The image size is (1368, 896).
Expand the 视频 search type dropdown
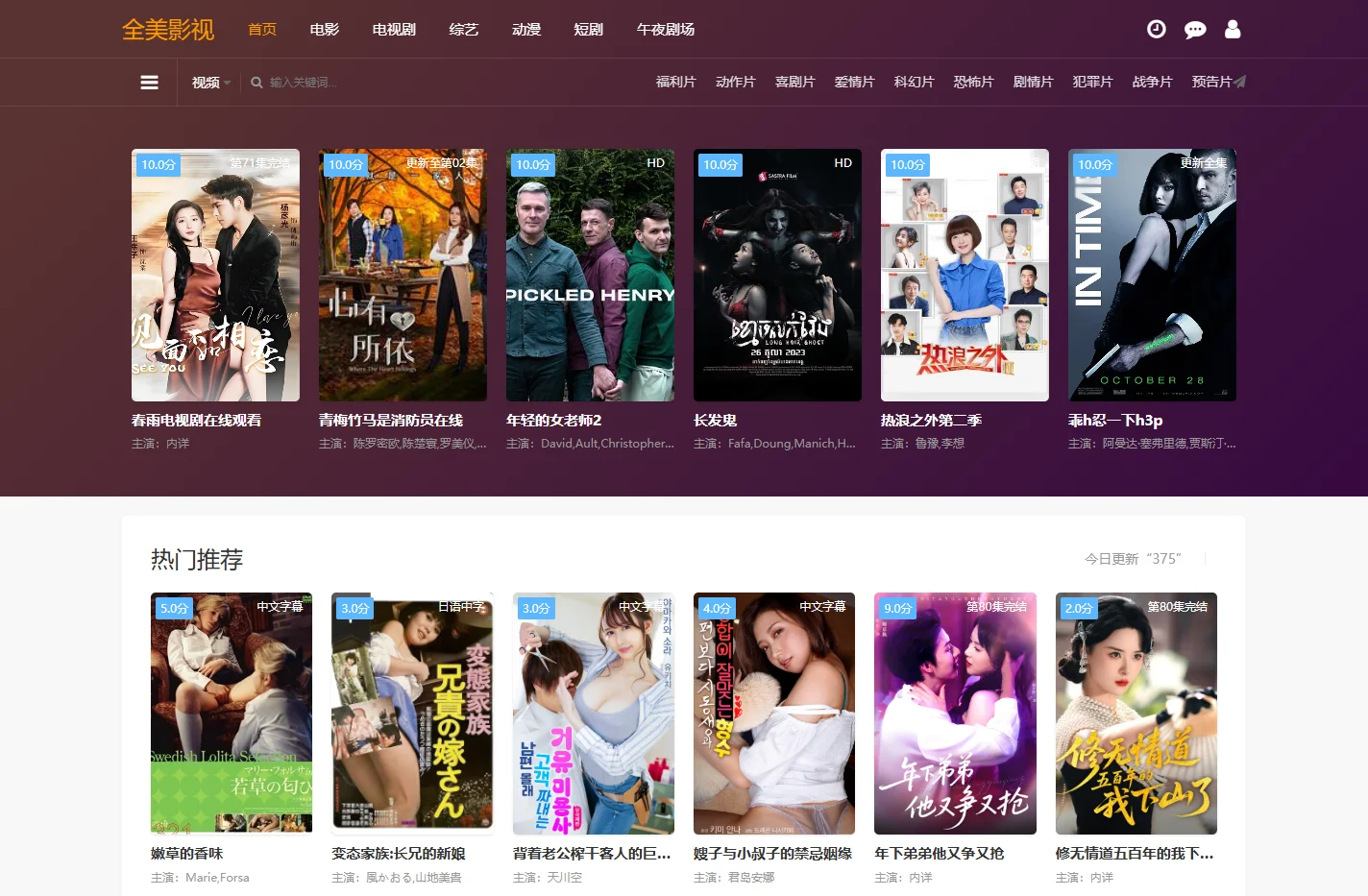210,83
